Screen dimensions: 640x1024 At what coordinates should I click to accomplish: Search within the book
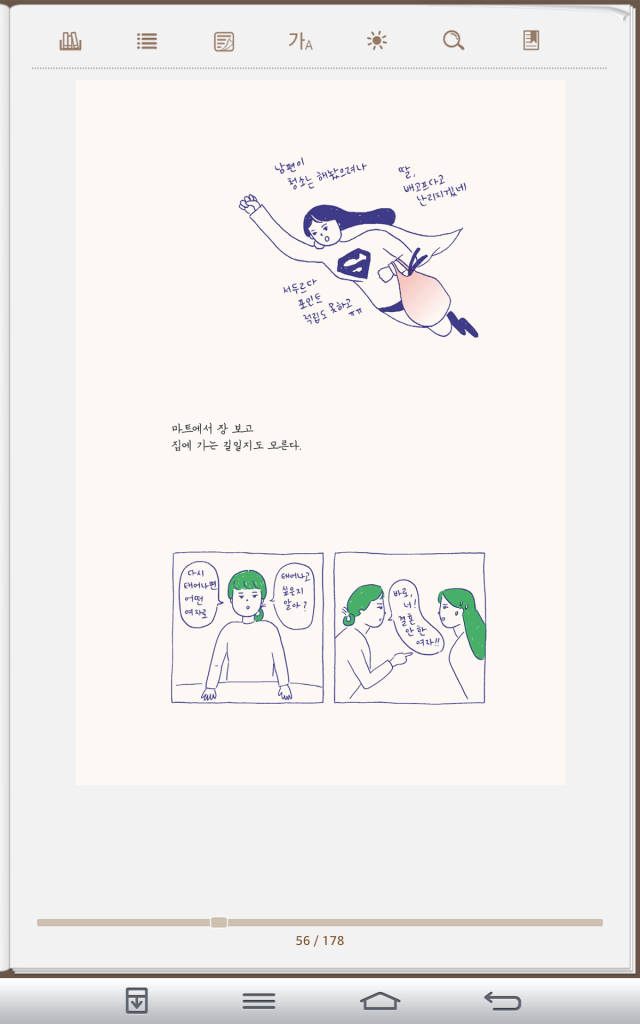pos(453,41)
